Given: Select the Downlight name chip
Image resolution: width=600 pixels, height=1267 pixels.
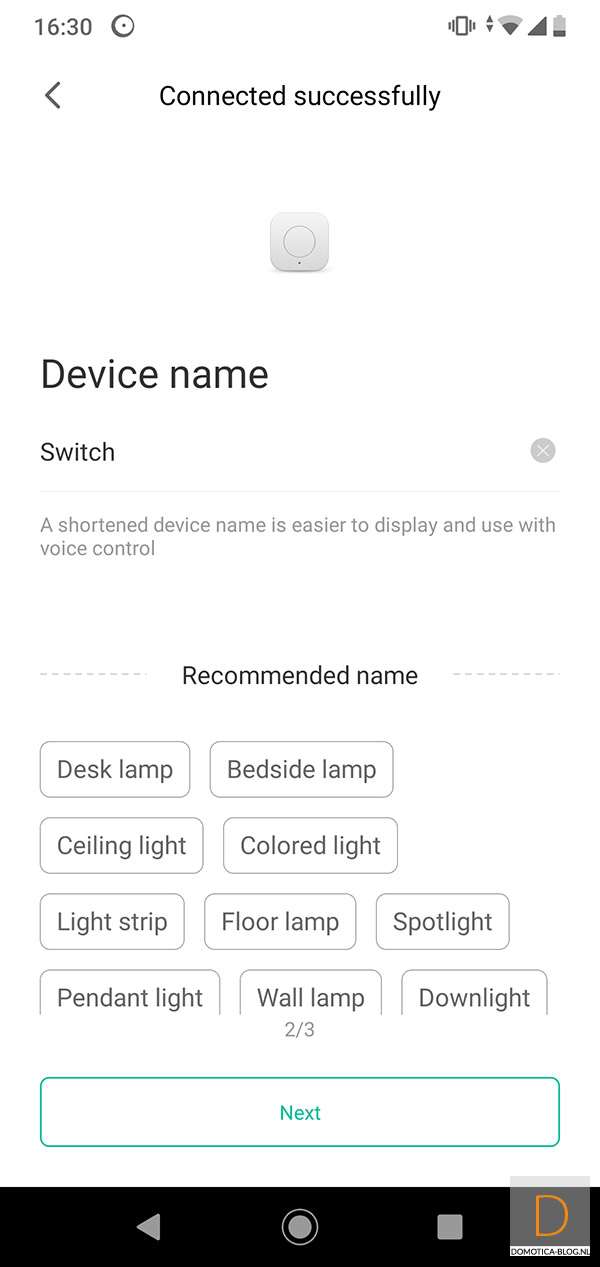Looking at the screenshot, I should click(x=474, y=995).
